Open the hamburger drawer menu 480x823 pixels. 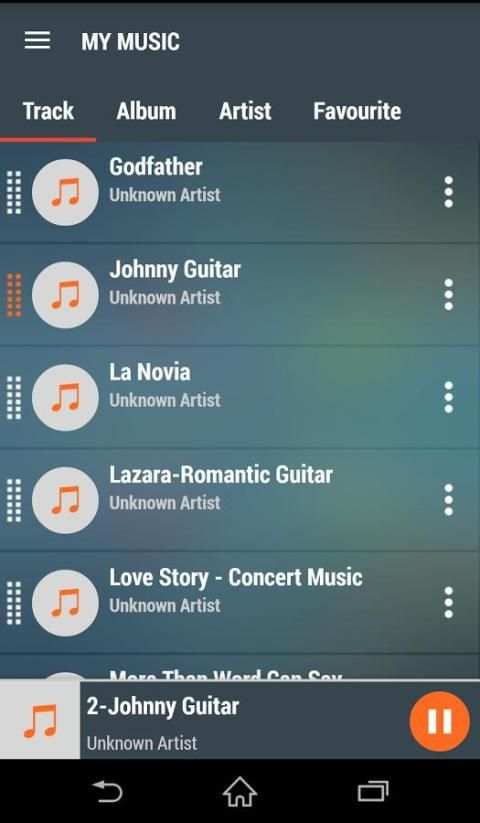(x=37, y=40)
